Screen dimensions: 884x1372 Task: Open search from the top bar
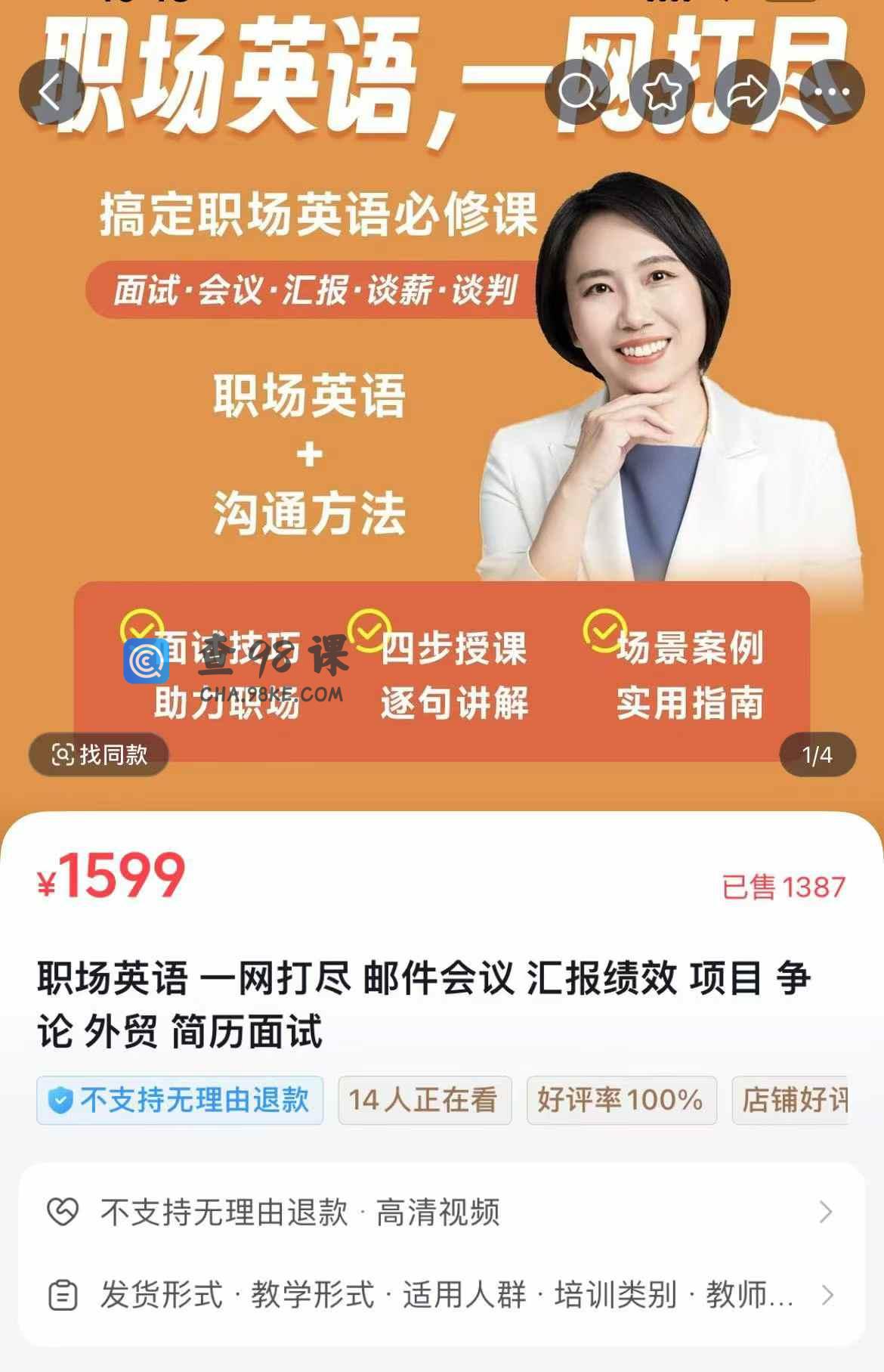(577, 92)
